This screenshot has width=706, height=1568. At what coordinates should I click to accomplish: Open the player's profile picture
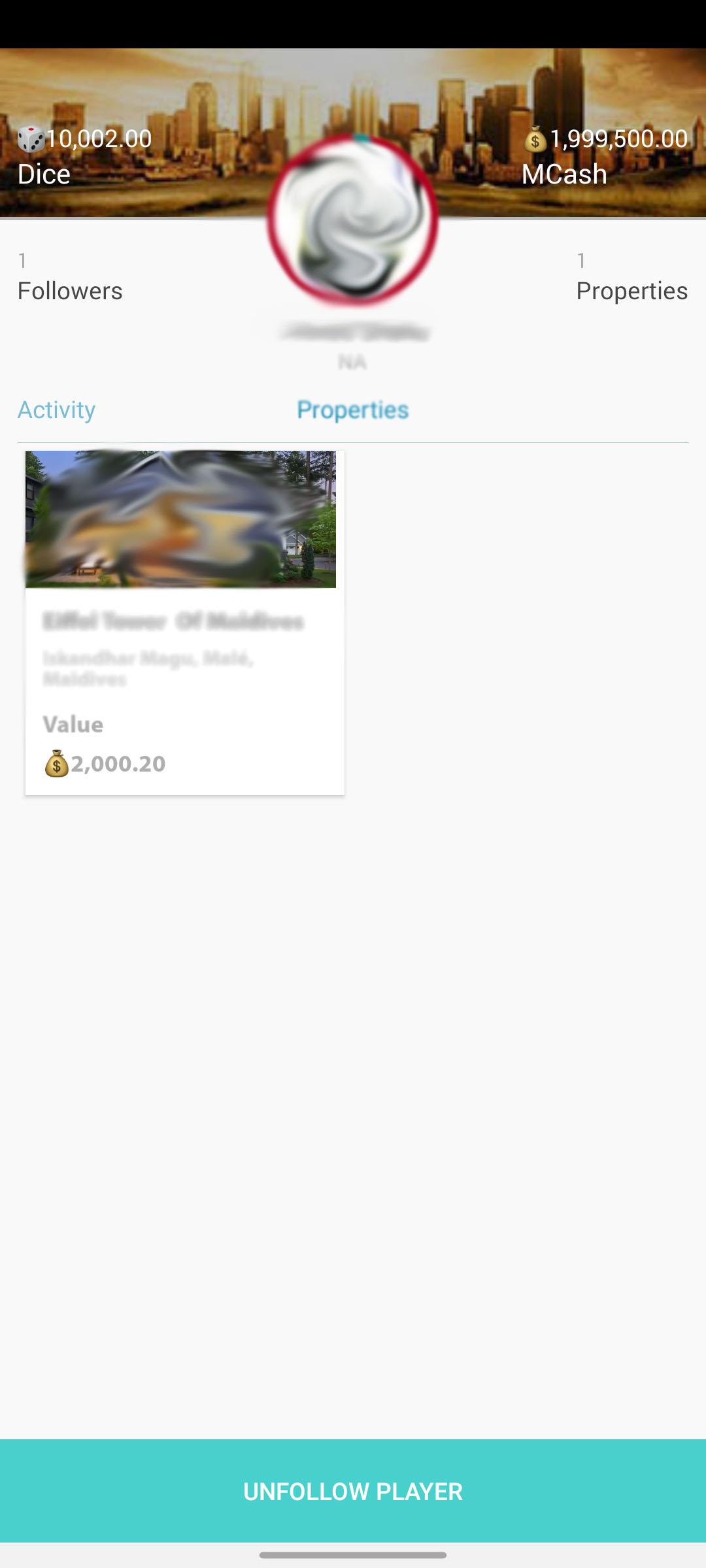(353, 220)
